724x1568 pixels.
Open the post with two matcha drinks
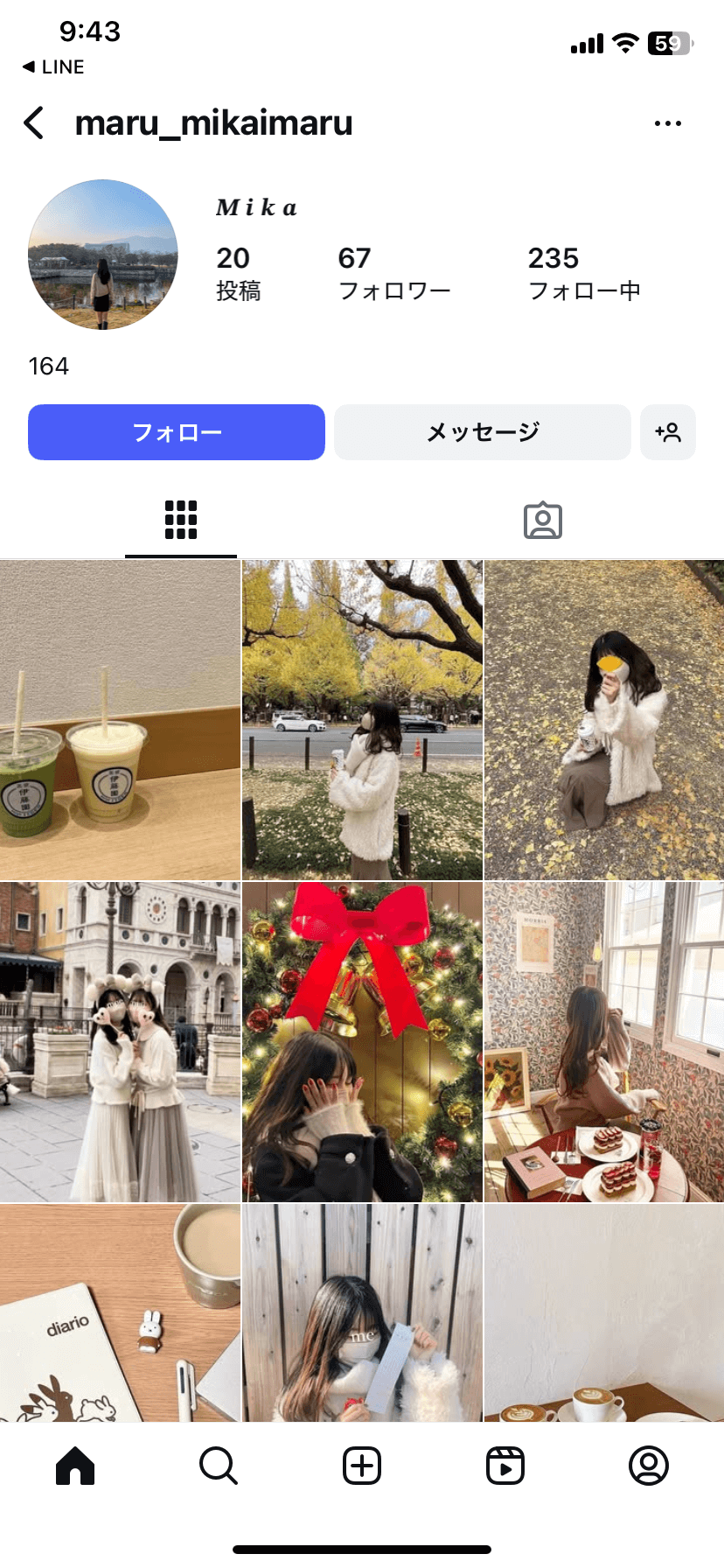tap(120, 720)
